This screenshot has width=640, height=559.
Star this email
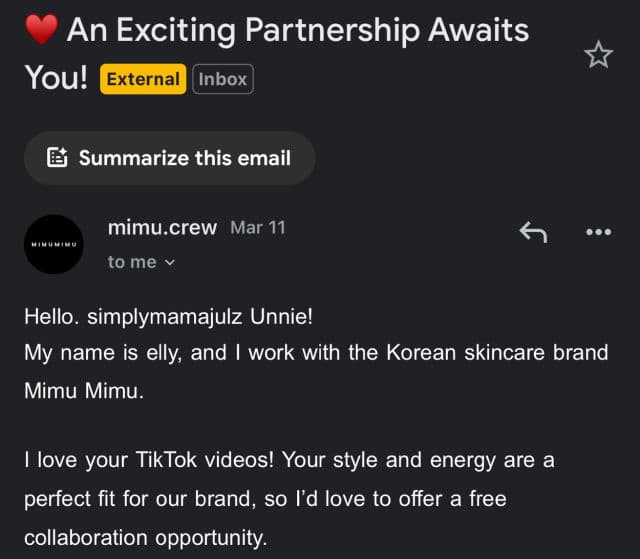[598, 55]
